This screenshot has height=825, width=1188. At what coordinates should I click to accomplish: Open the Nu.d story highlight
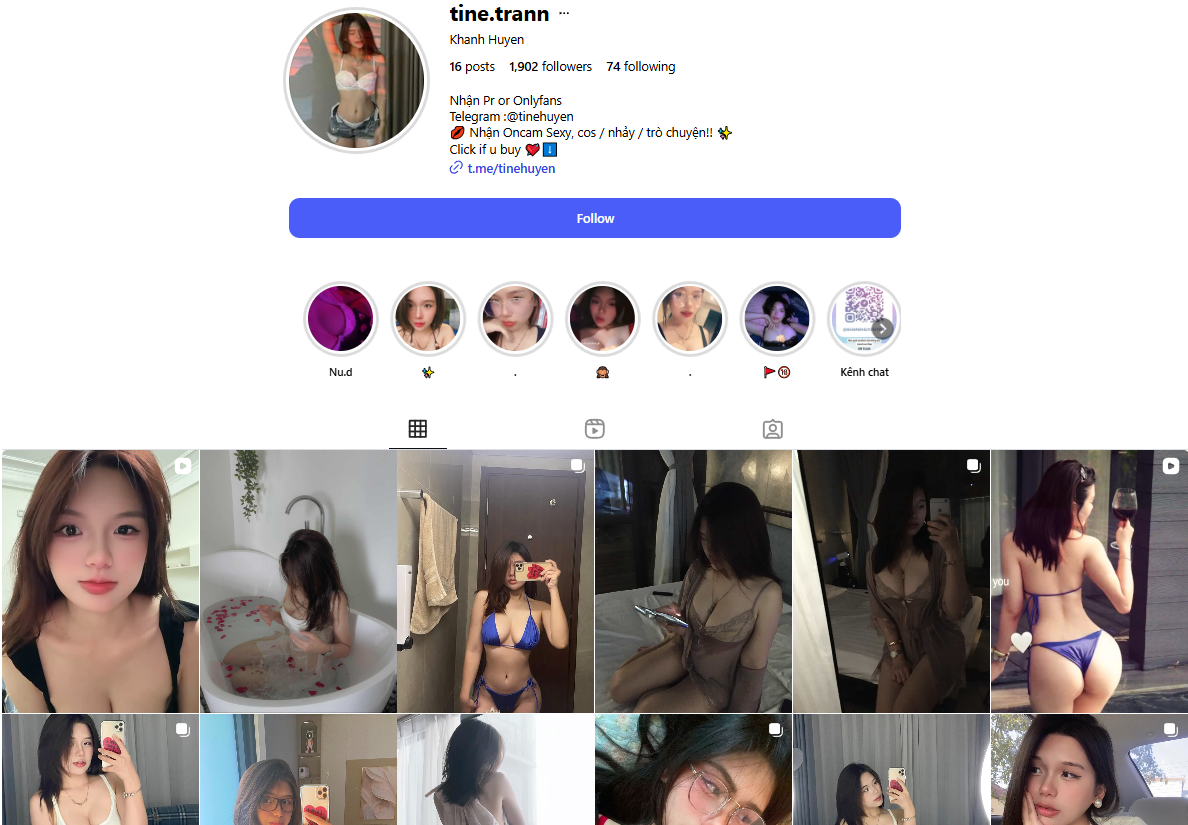340,320
